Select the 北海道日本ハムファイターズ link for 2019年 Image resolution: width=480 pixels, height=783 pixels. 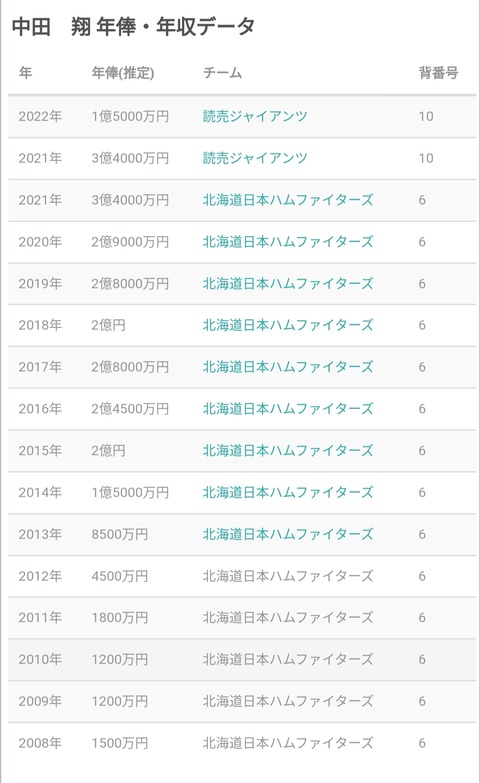(288, 284)
